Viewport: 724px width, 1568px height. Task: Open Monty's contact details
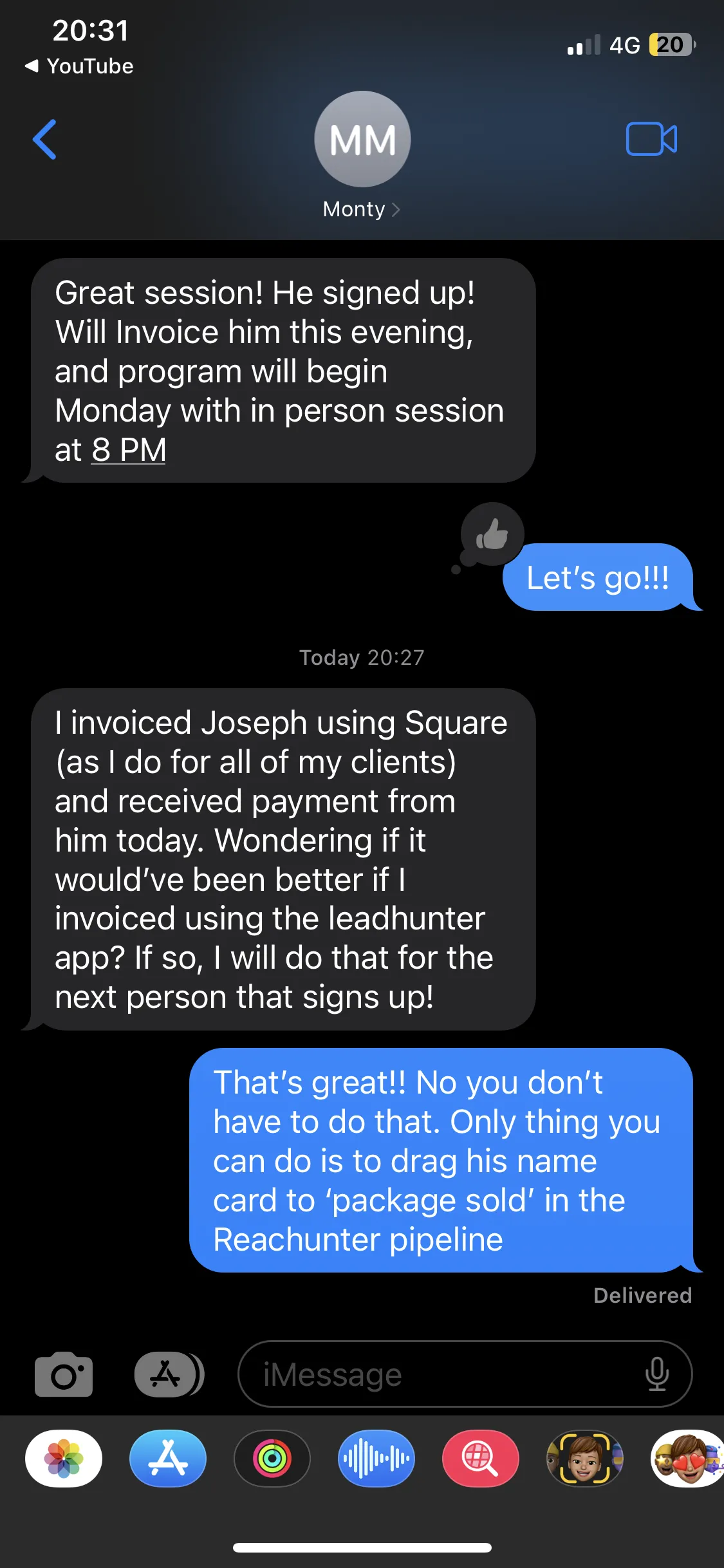click(362, 209)
